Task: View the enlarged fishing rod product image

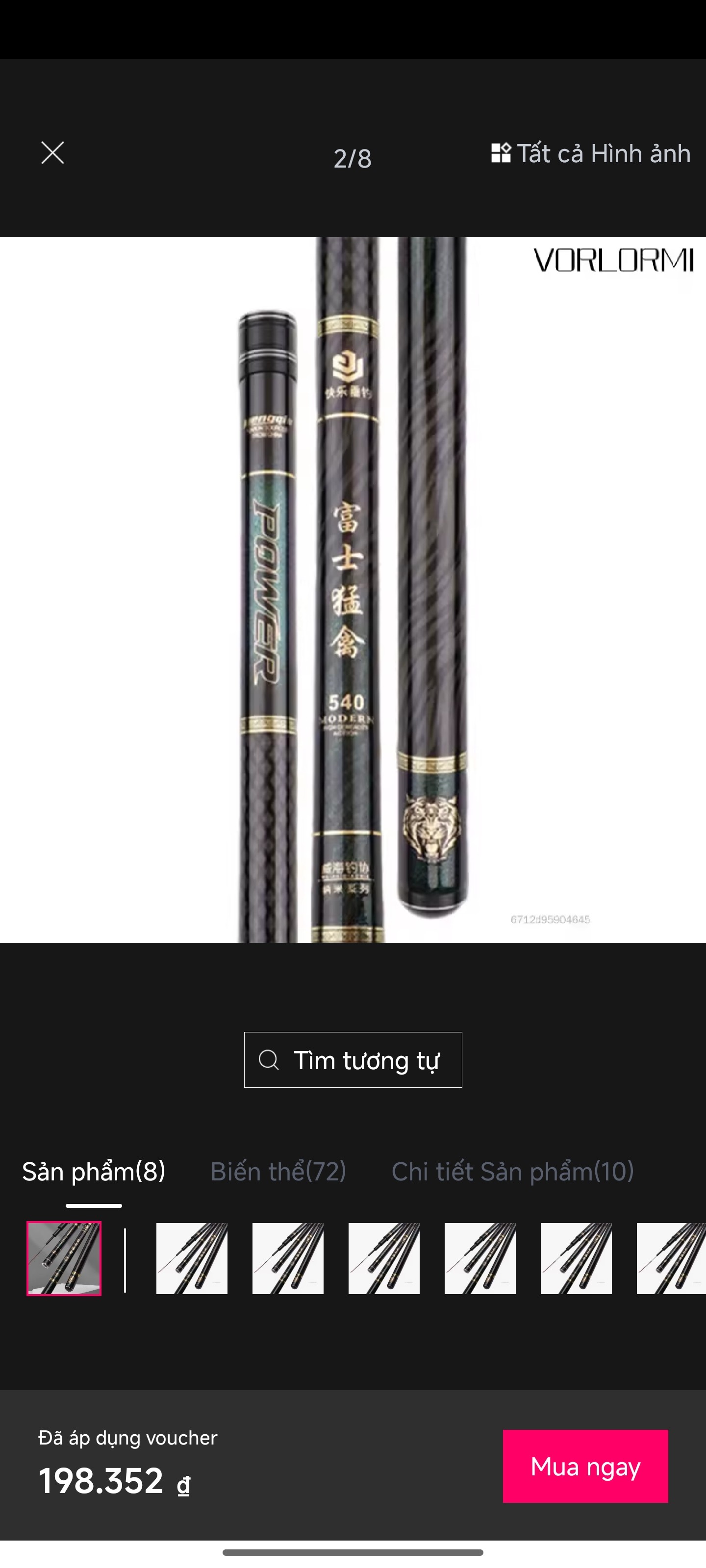Action: tap(353, 589)
